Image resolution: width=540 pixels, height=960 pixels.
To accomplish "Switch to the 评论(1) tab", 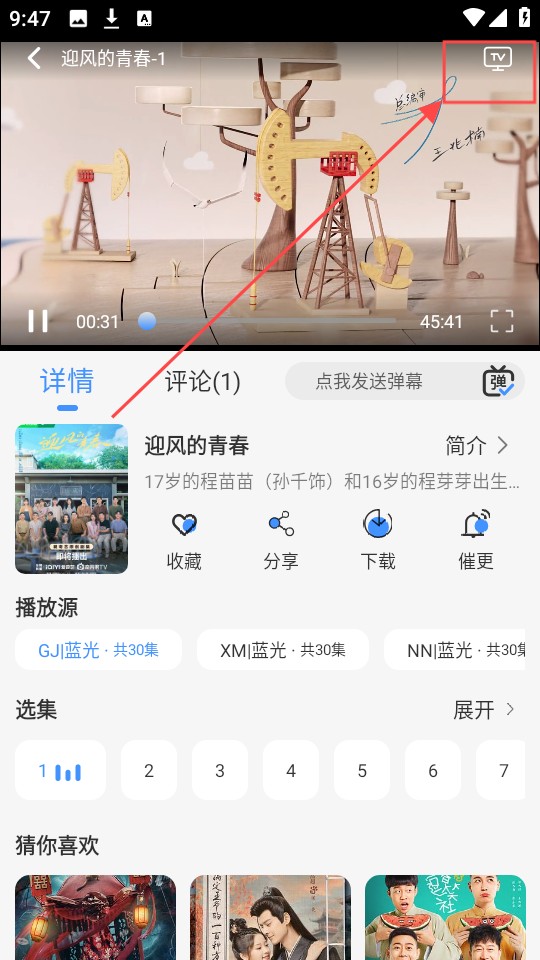I will pos(203,381).
